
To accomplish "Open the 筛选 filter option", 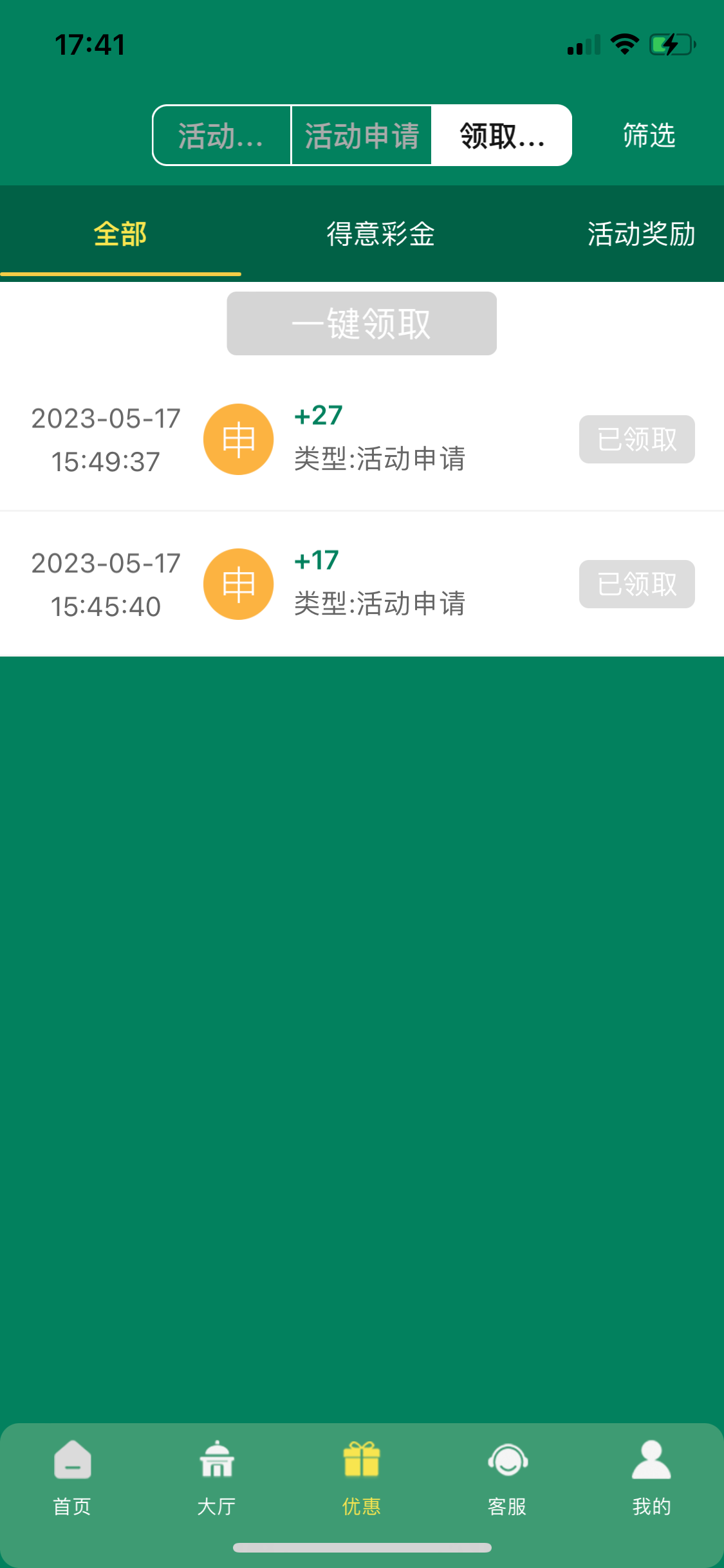I will (647, 136).
